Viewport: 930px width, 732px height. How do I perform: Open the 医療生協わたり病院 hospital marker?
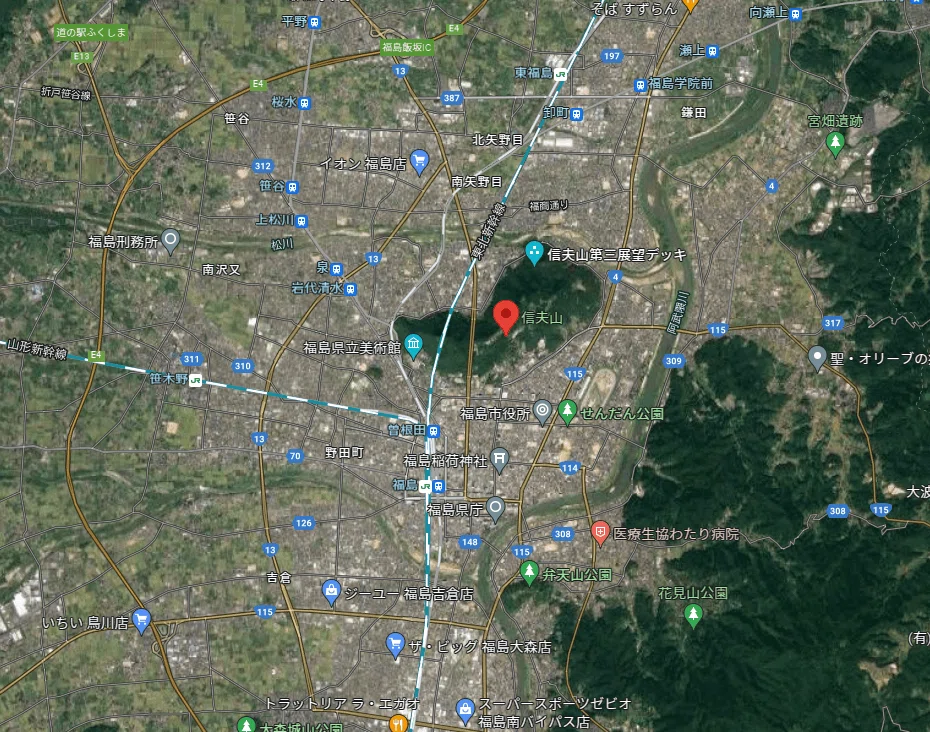(x=600, y=533)
